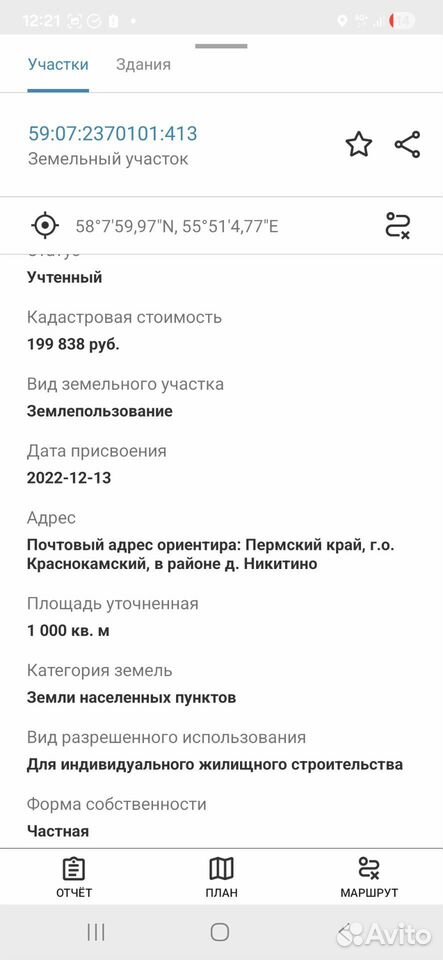This screenshot has width=443, height=960.
Task: Add this parcel to favorites with the star
Action: pyautogui.click(x=359, y=145)
